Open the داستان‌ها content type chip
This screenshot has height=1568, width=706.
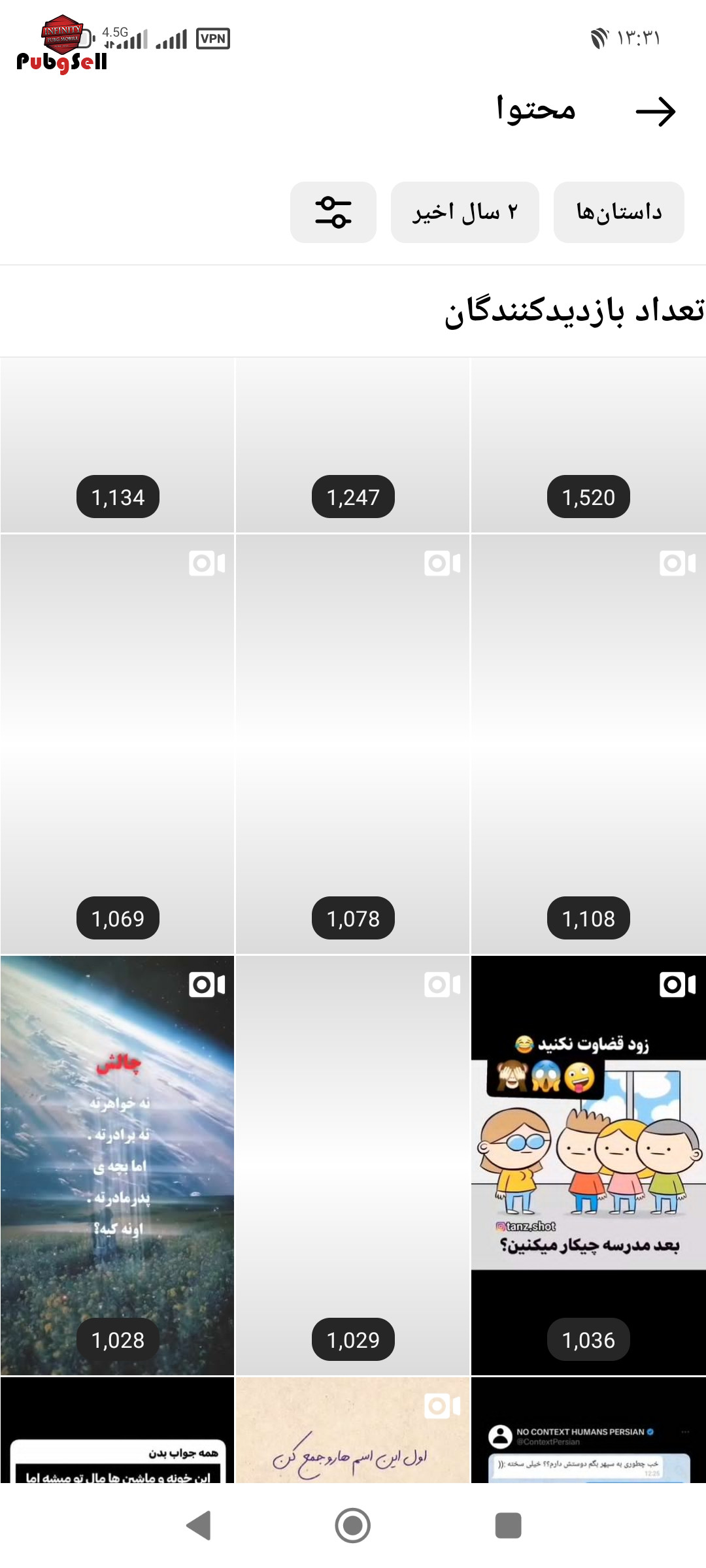pos(619,212)
